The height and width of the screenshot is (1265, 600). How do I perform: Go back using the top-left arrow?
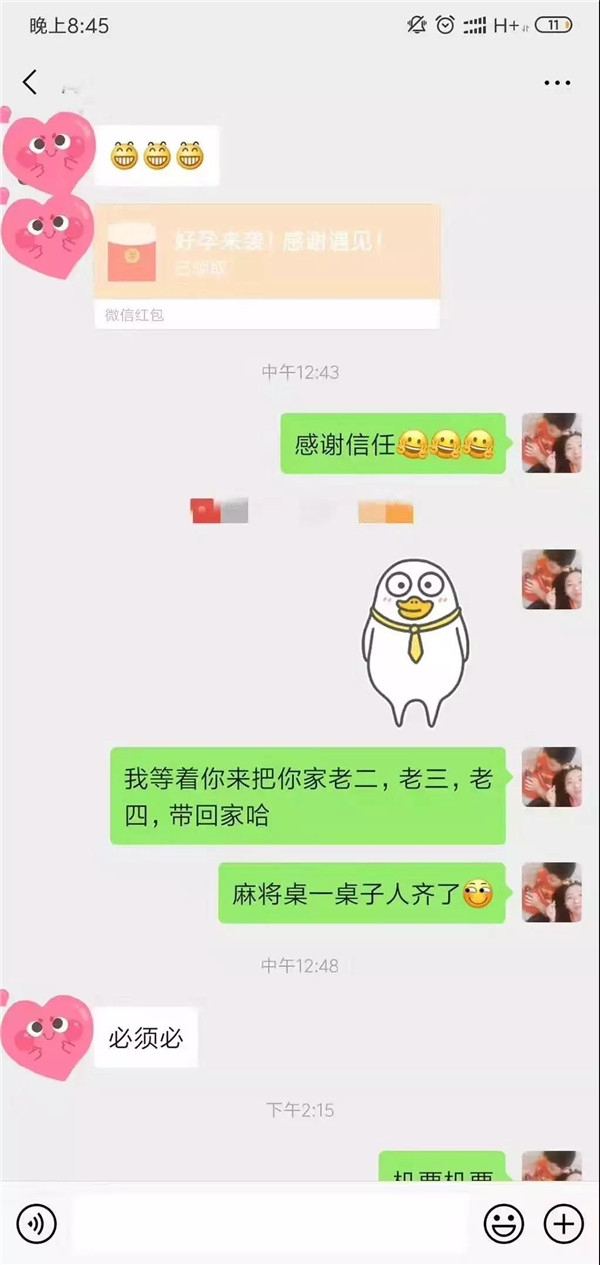tap(30, 82)
